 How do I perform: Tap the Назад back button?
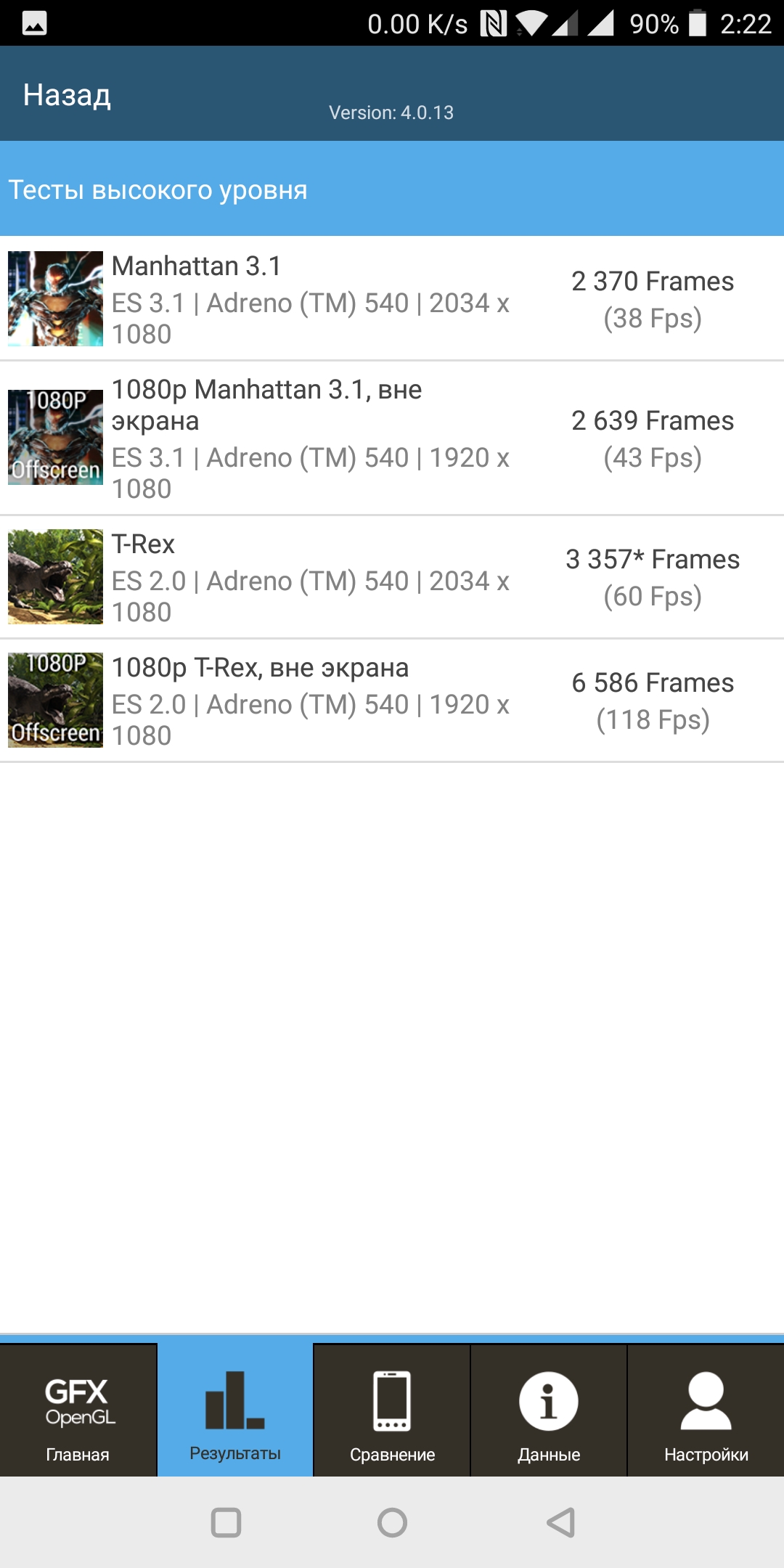click(x=67, y=95)
